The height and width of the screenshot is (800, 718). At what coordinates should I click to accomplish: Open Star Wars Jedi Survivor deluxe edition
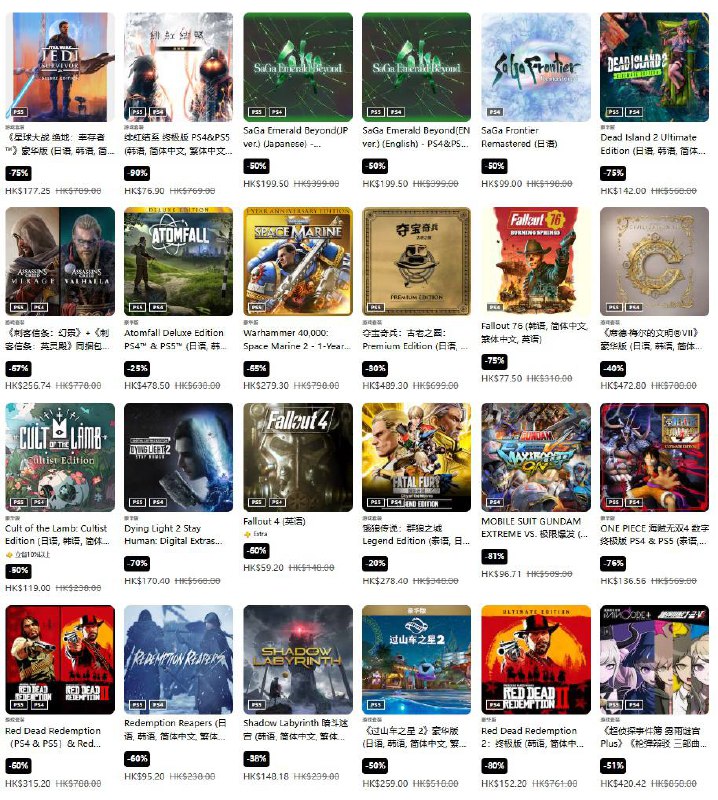(59, 67)
